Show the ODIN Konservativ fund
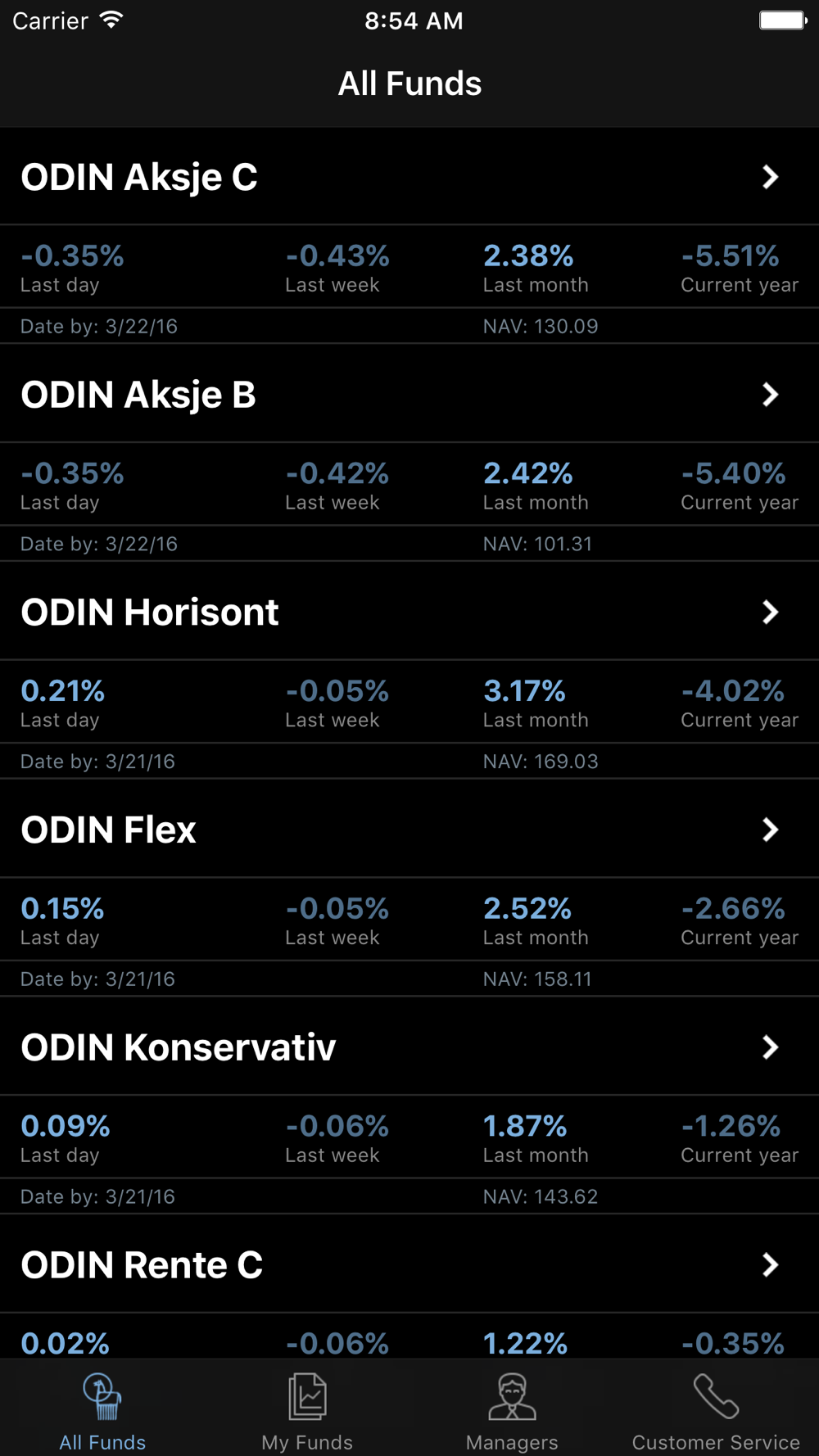Screen dimensions: 819x1456 click(409, 1047)
